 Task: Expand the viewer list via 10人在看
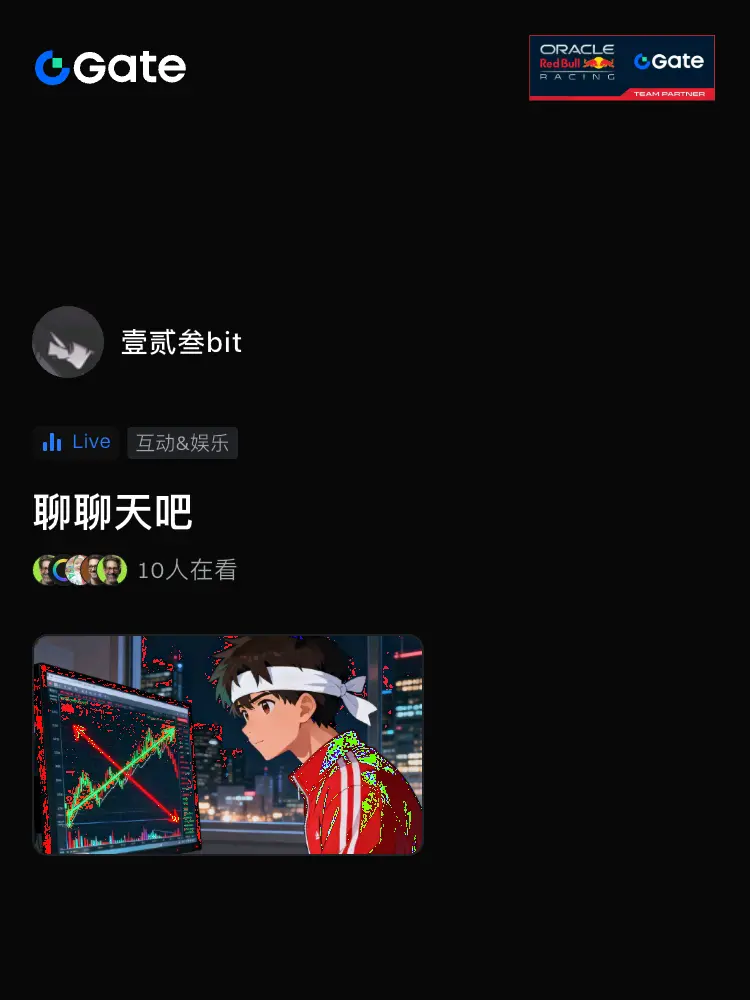click(x=187, y=570)
